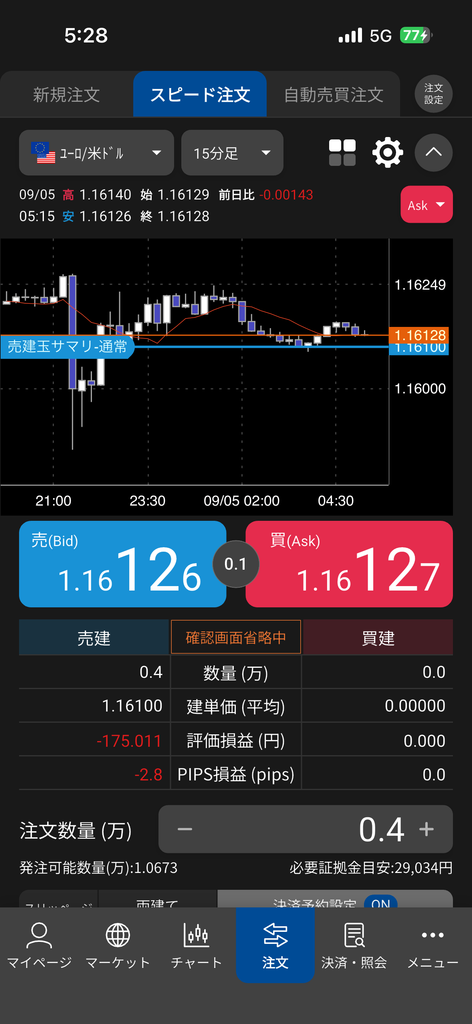Viewport: 472px width, 1024px height.
Task: Open the マーケット tab
Action: click(x=118, y=945)
